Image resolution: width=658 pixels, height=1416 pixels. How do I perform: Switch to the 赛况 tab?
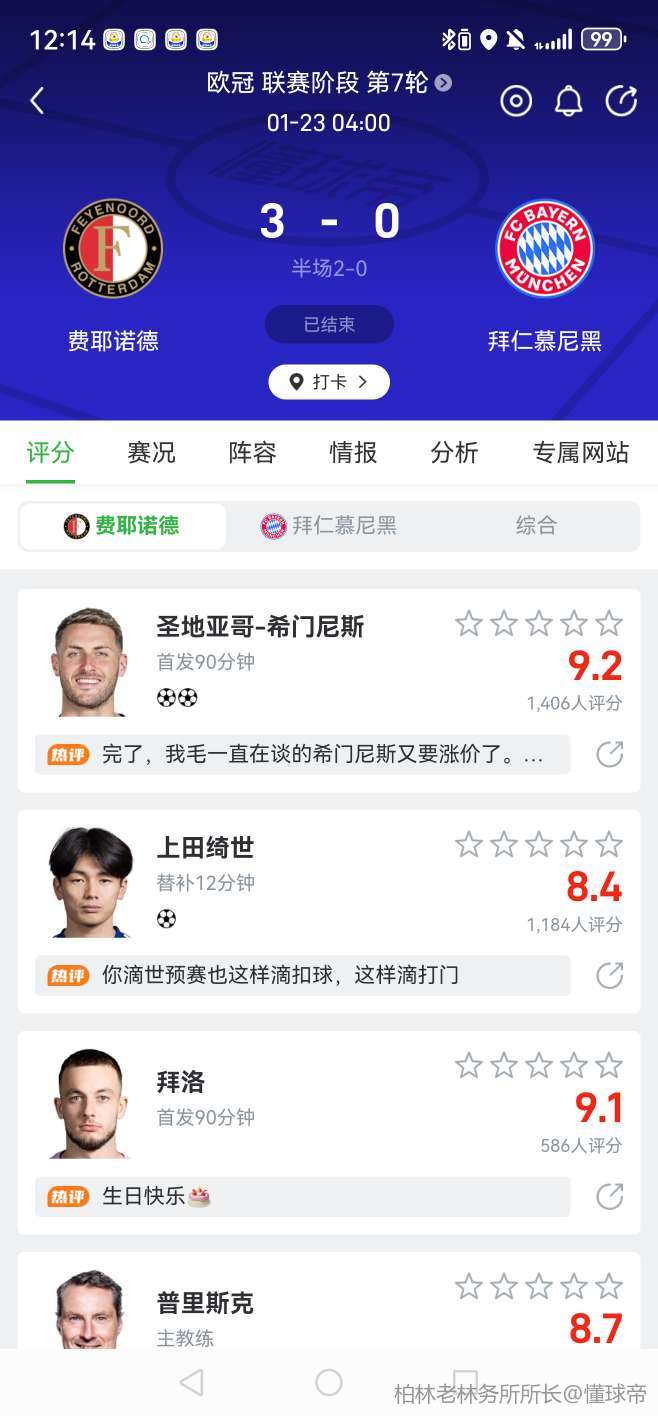[x=151, y=453]
